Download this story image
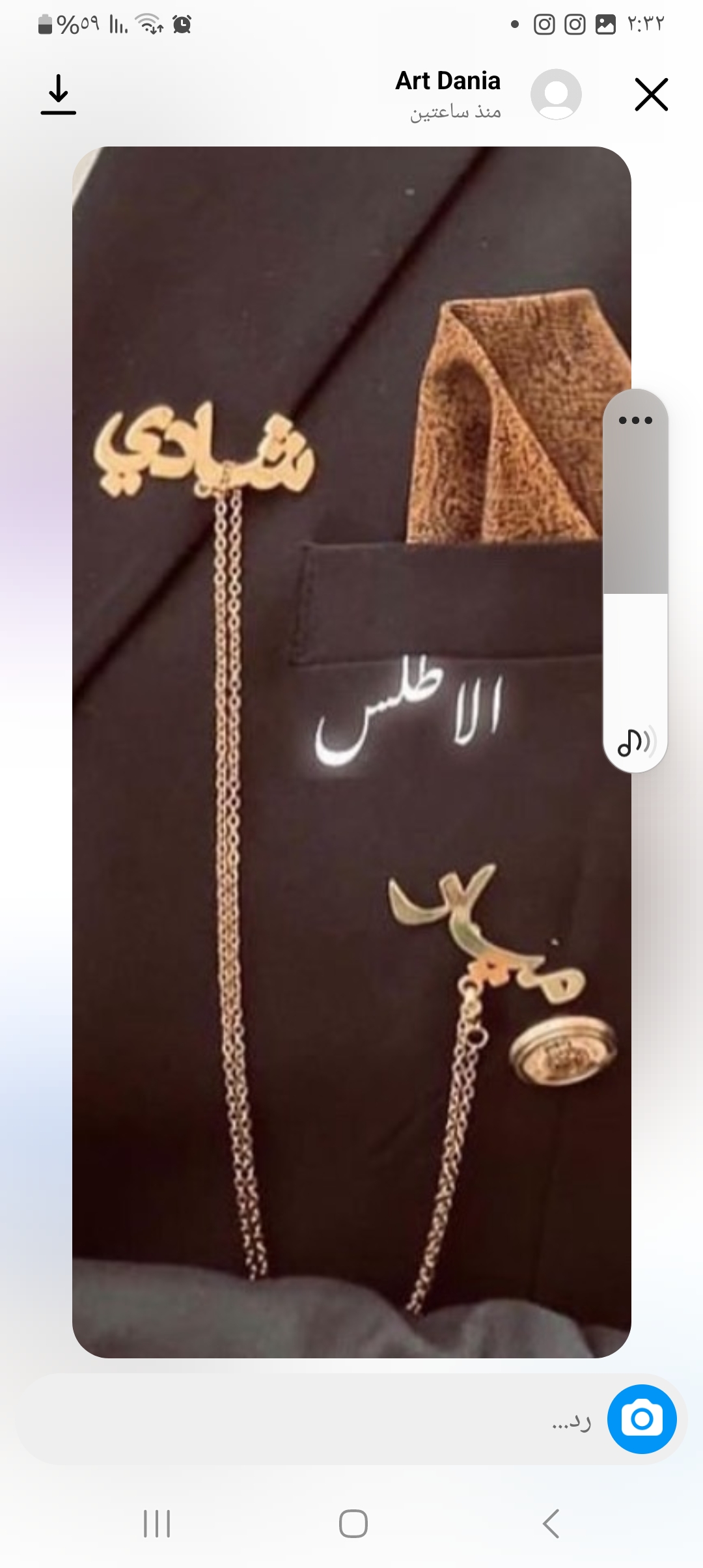 [59, 95]
